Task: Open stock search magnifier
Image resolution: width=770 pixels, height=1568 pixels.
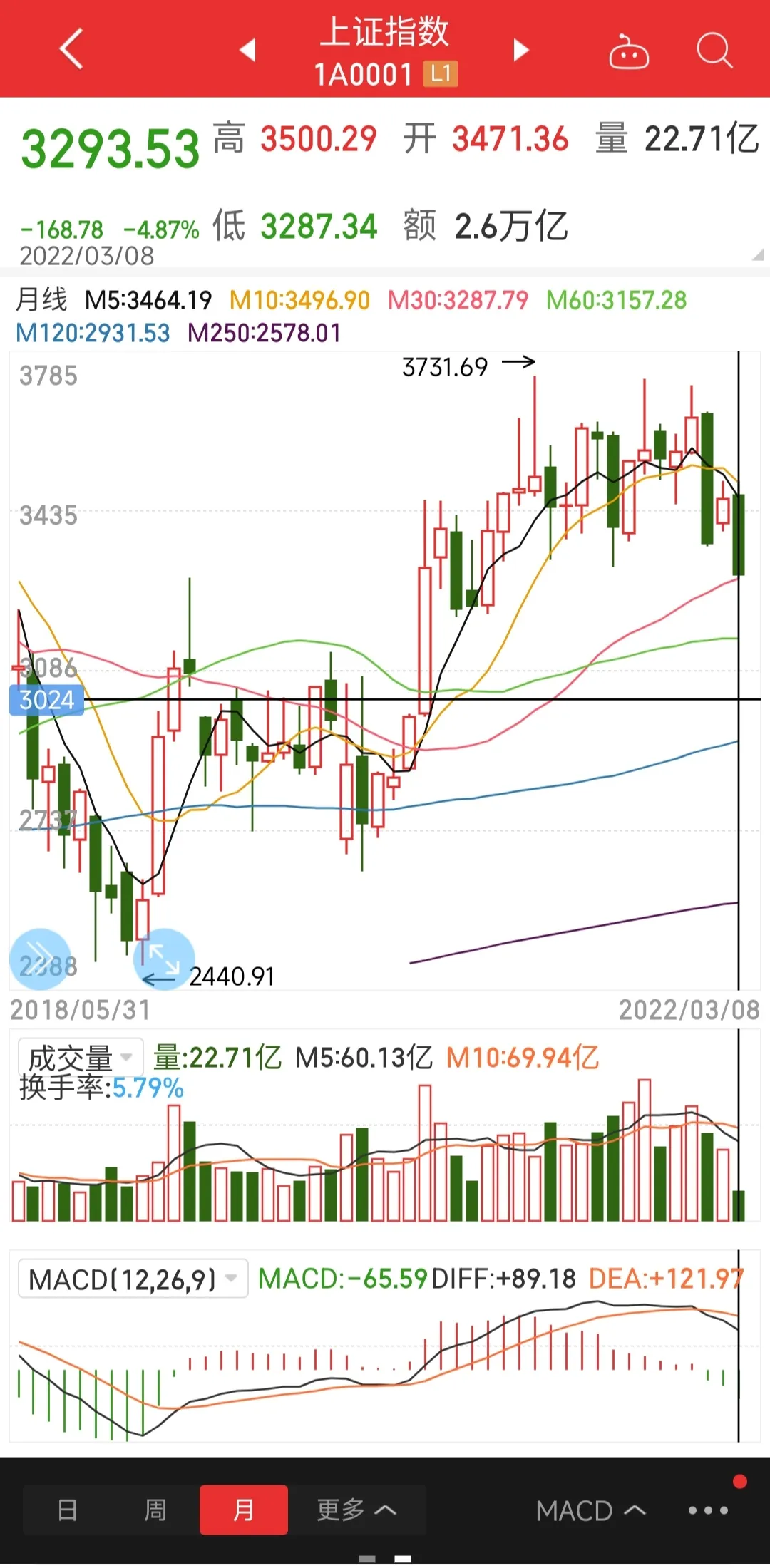Action: [x=714, y=51]
